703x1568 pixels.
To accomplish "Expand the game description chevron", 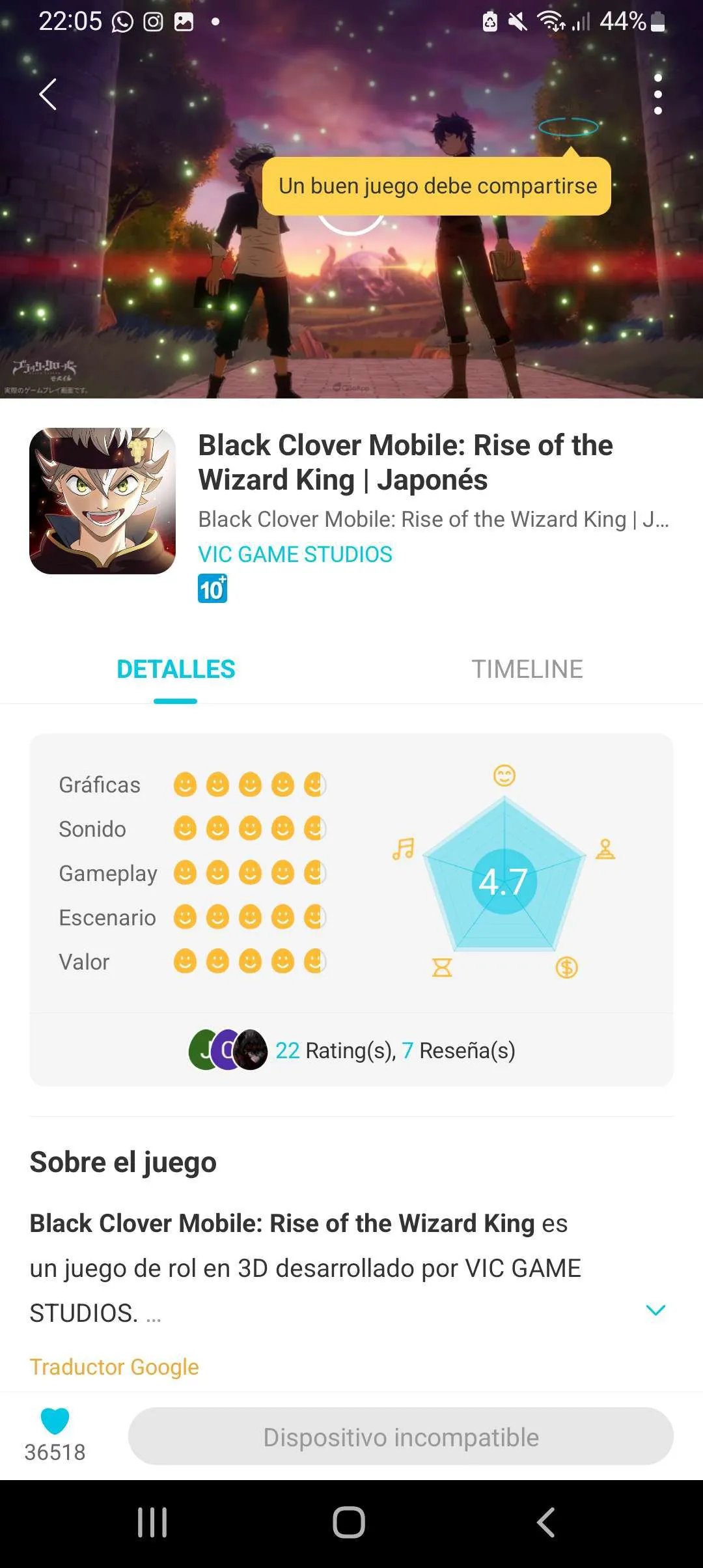I will pyautogui.click(x=655, y=1310).
